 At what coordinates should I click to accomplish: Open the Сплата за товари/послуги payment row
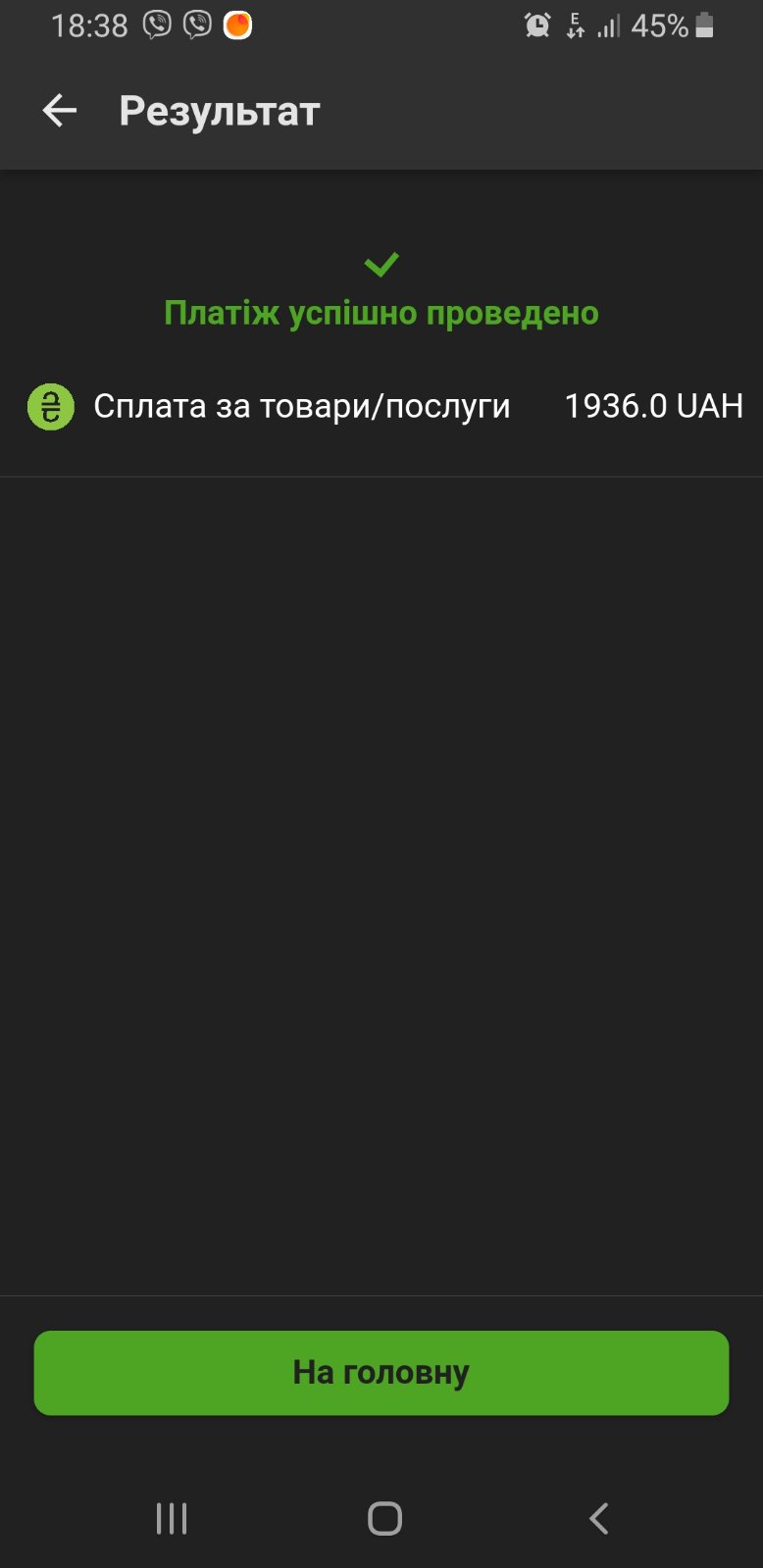pos(381,406)
